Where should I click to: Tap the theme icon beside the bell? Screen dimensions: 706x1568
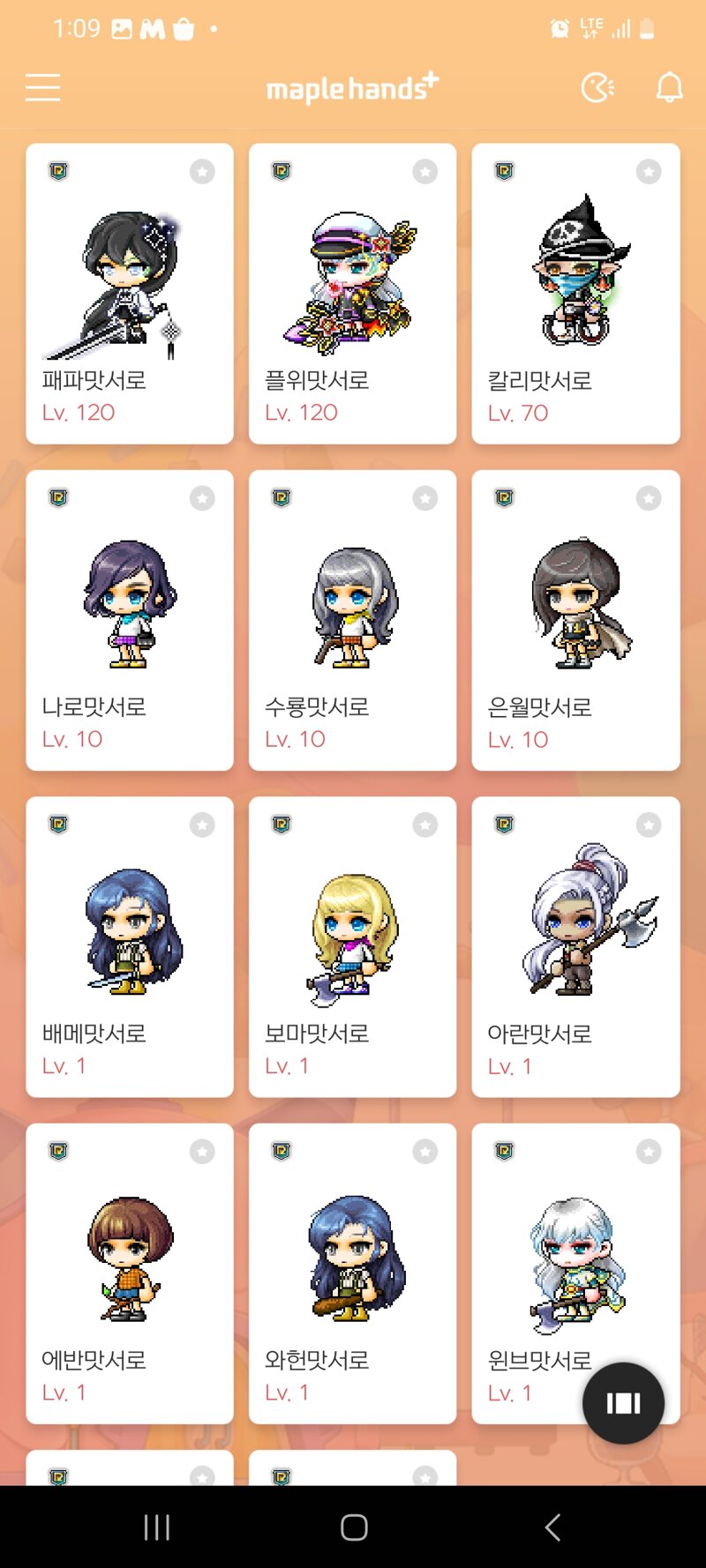tap(597, 87)
